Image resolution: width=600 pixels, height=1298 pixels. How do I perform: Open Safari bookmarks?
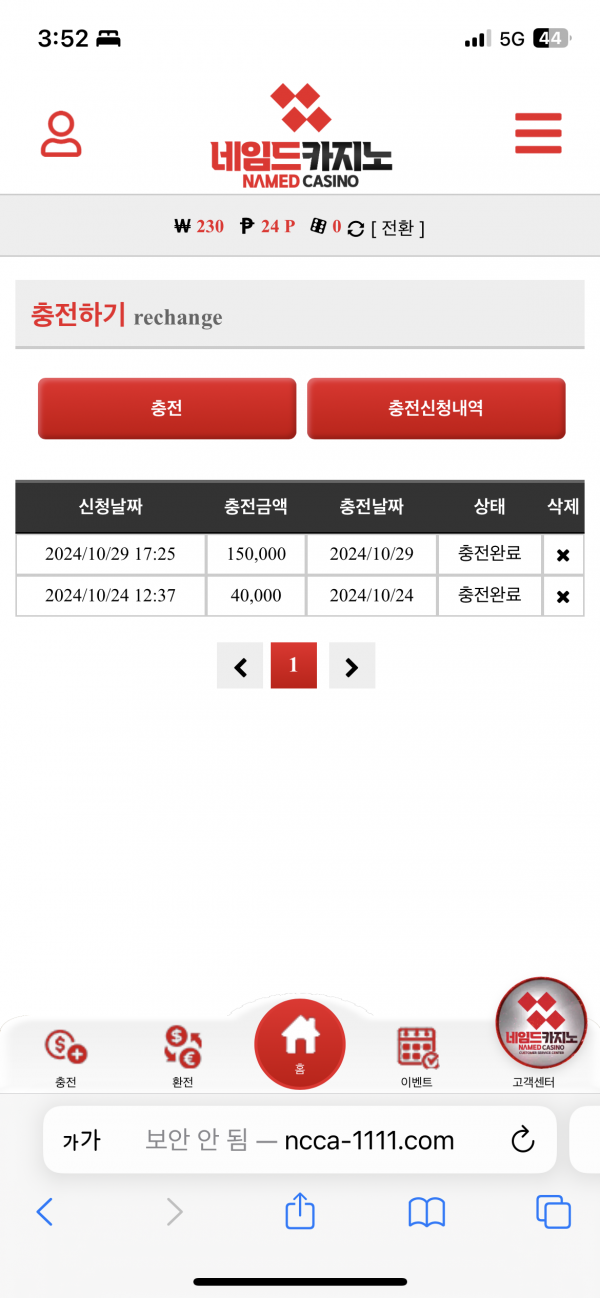point(427,1213)
